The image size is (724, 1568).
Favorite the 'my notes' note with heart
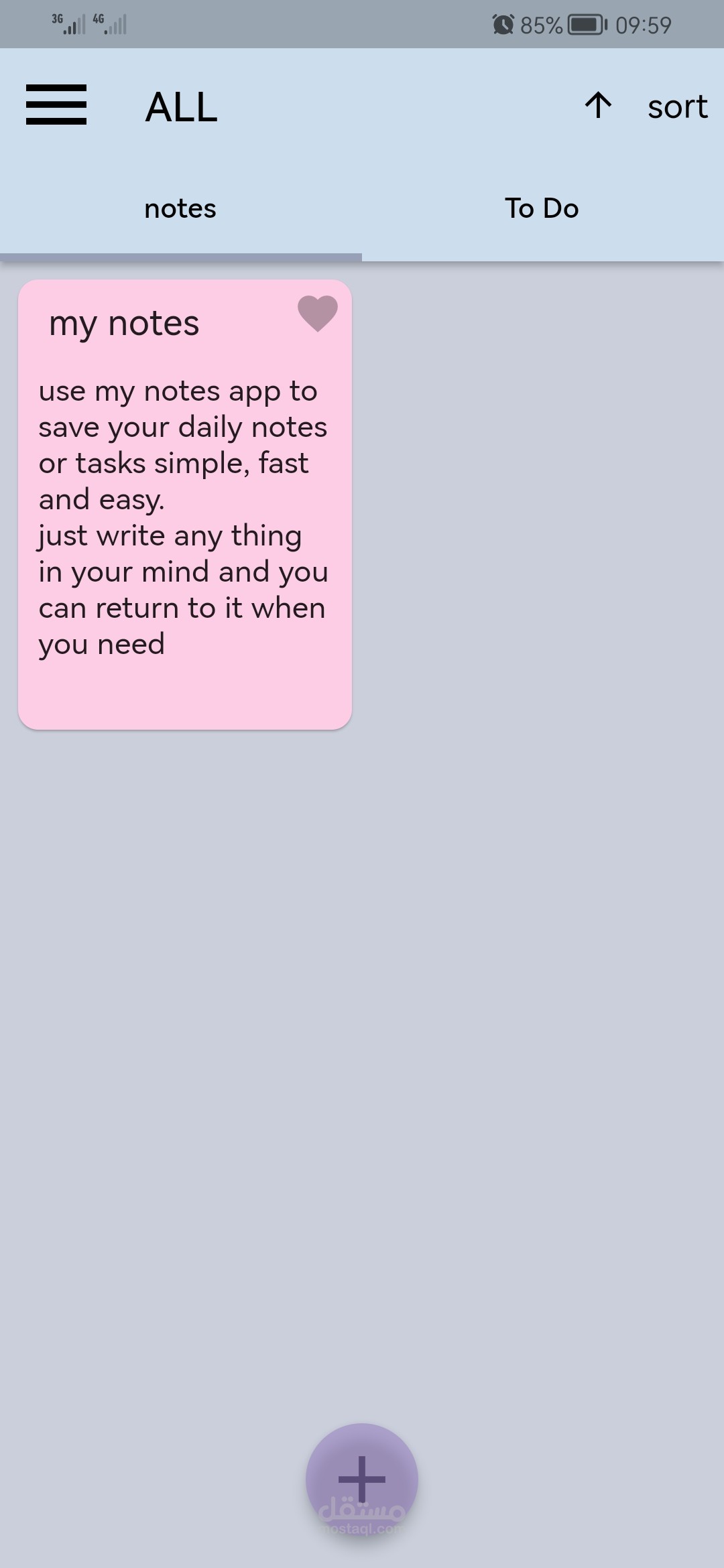317,314
